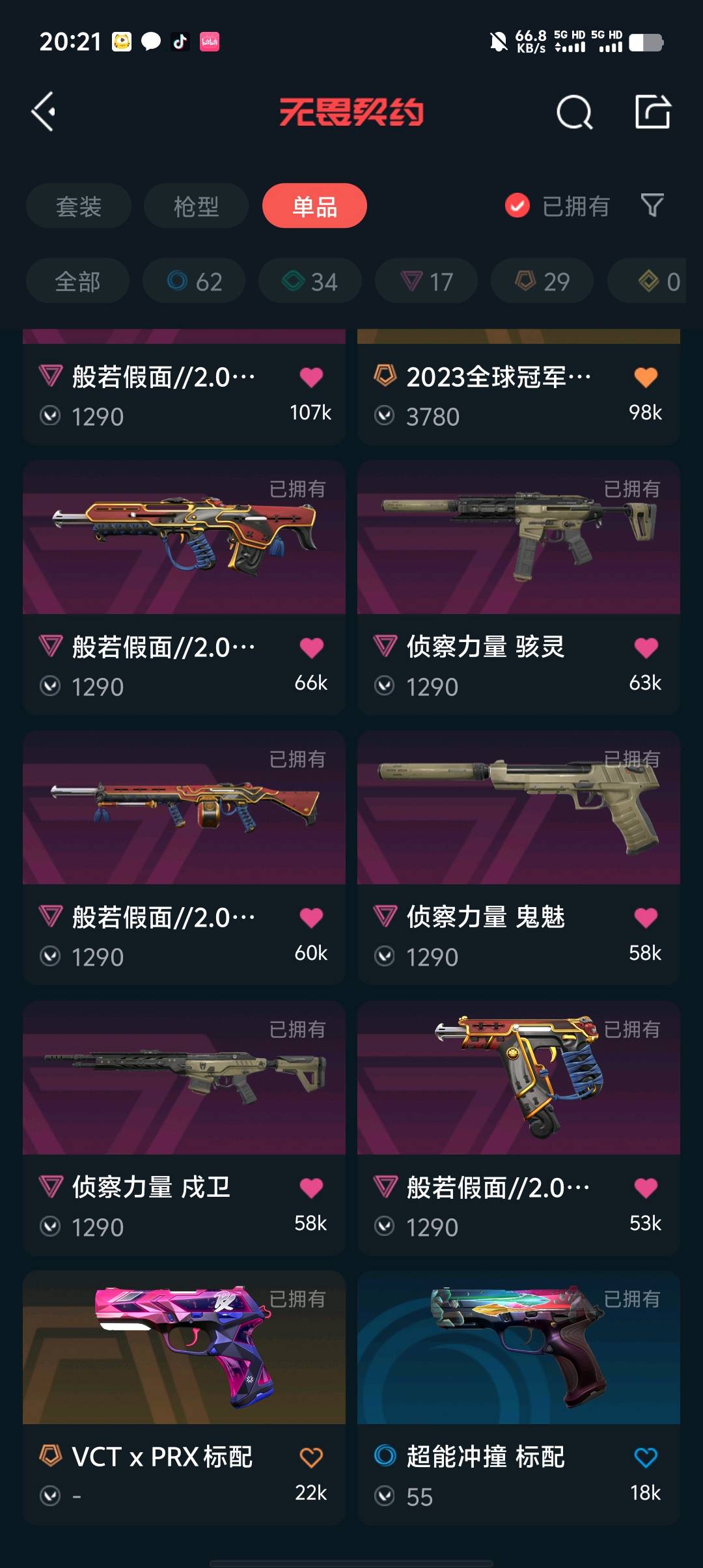The image size is (703, 1568).
Task: Select the 全部 rarity chip
Action: (77, 281)
